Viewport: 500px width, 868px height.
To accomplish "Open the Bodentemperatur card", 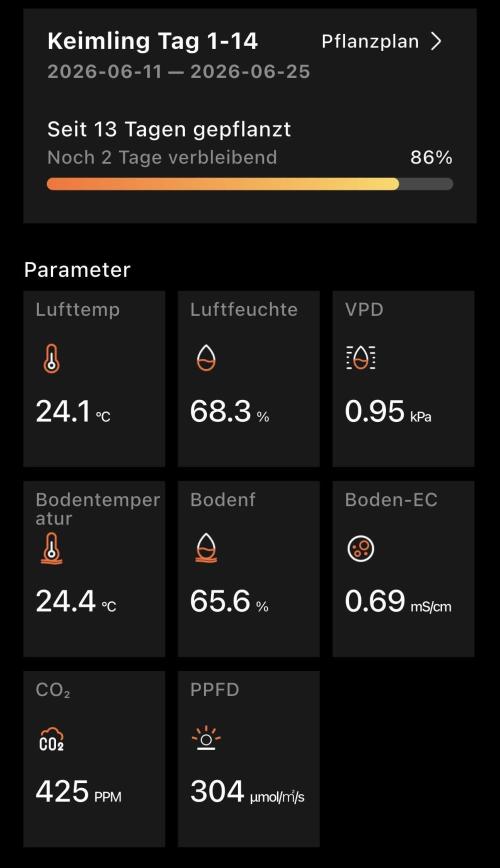I will point(94,569).
